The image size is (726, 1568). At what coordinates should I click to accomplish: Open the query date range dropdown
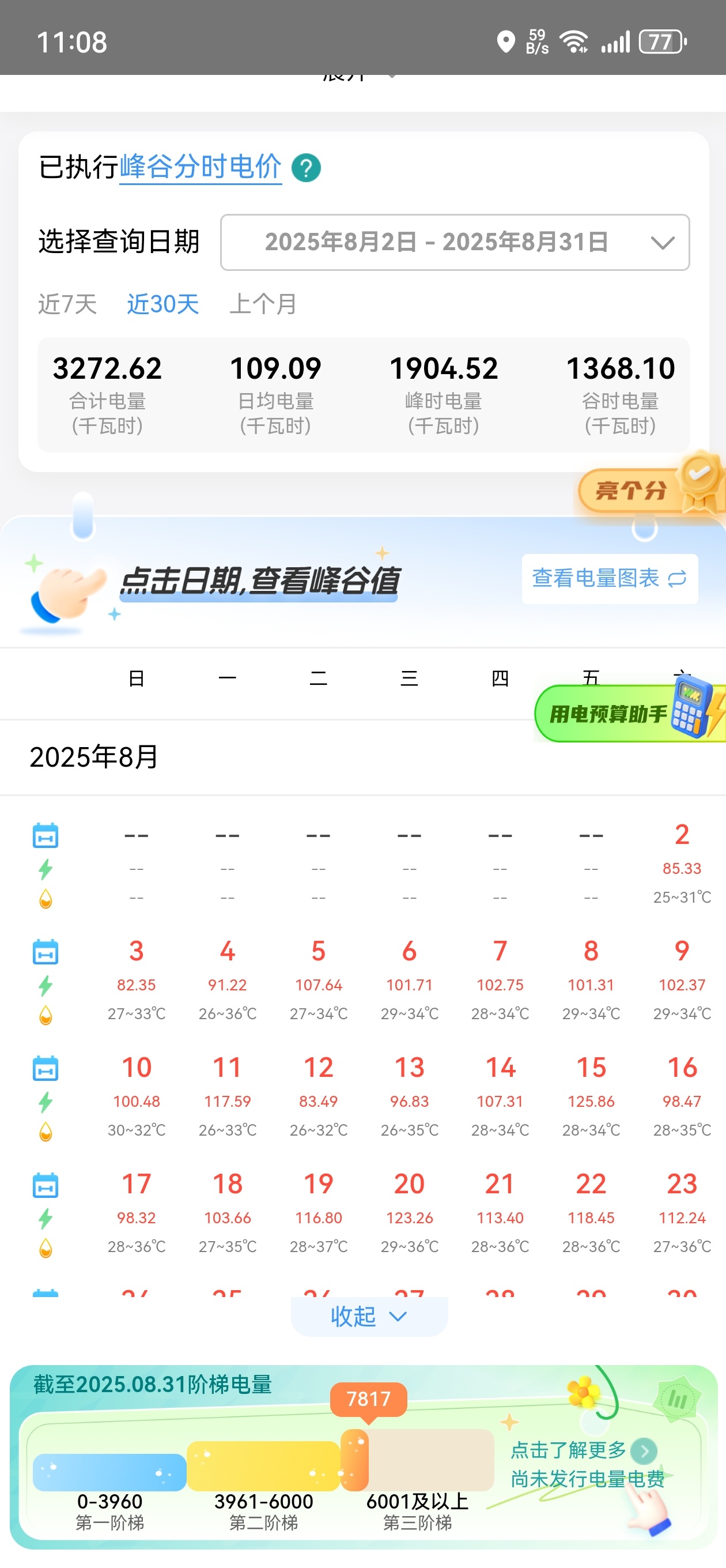coord(455,242)
